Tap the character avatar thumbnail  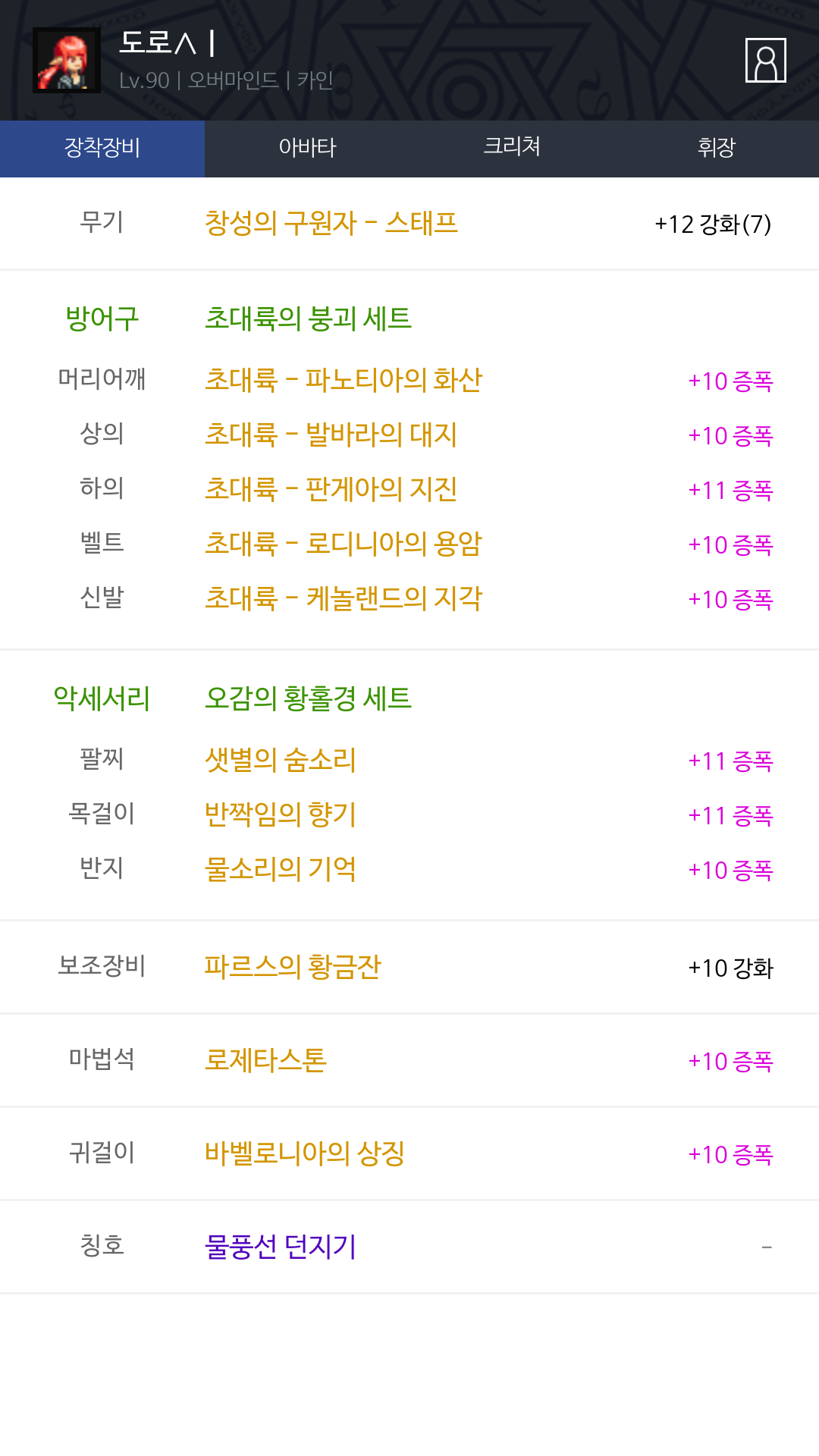[x=67, y=61]
